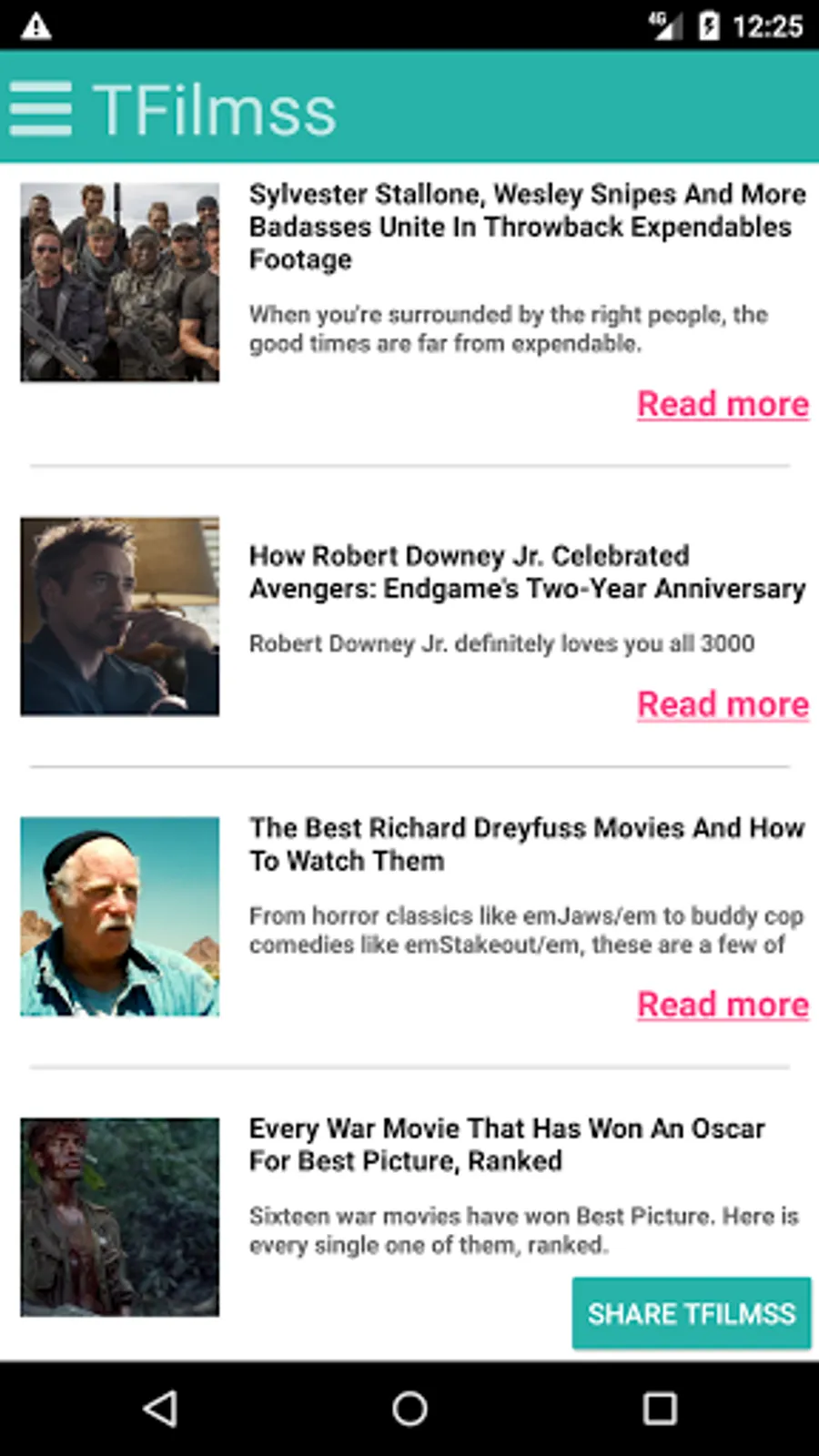Read more on Robert Downey Jr. article
This screenshot has width=819, height=1456.
[x=723, y=704]
